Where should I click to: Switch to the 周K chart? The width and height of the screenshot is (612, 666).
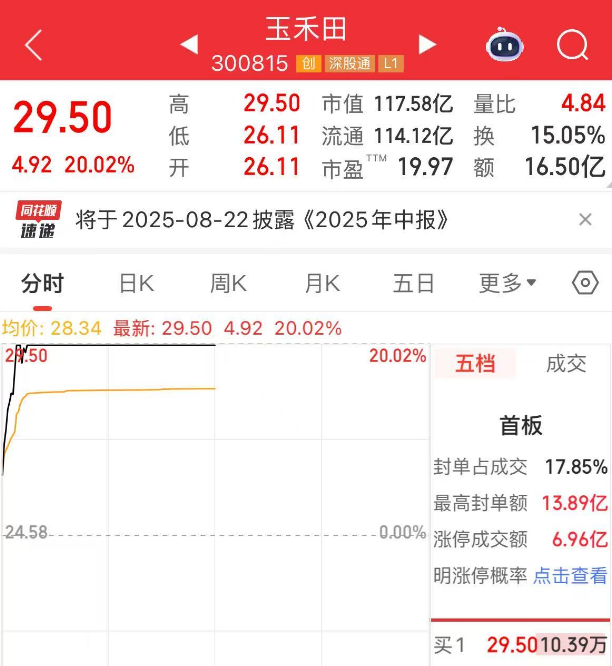(x=228, y=284)
